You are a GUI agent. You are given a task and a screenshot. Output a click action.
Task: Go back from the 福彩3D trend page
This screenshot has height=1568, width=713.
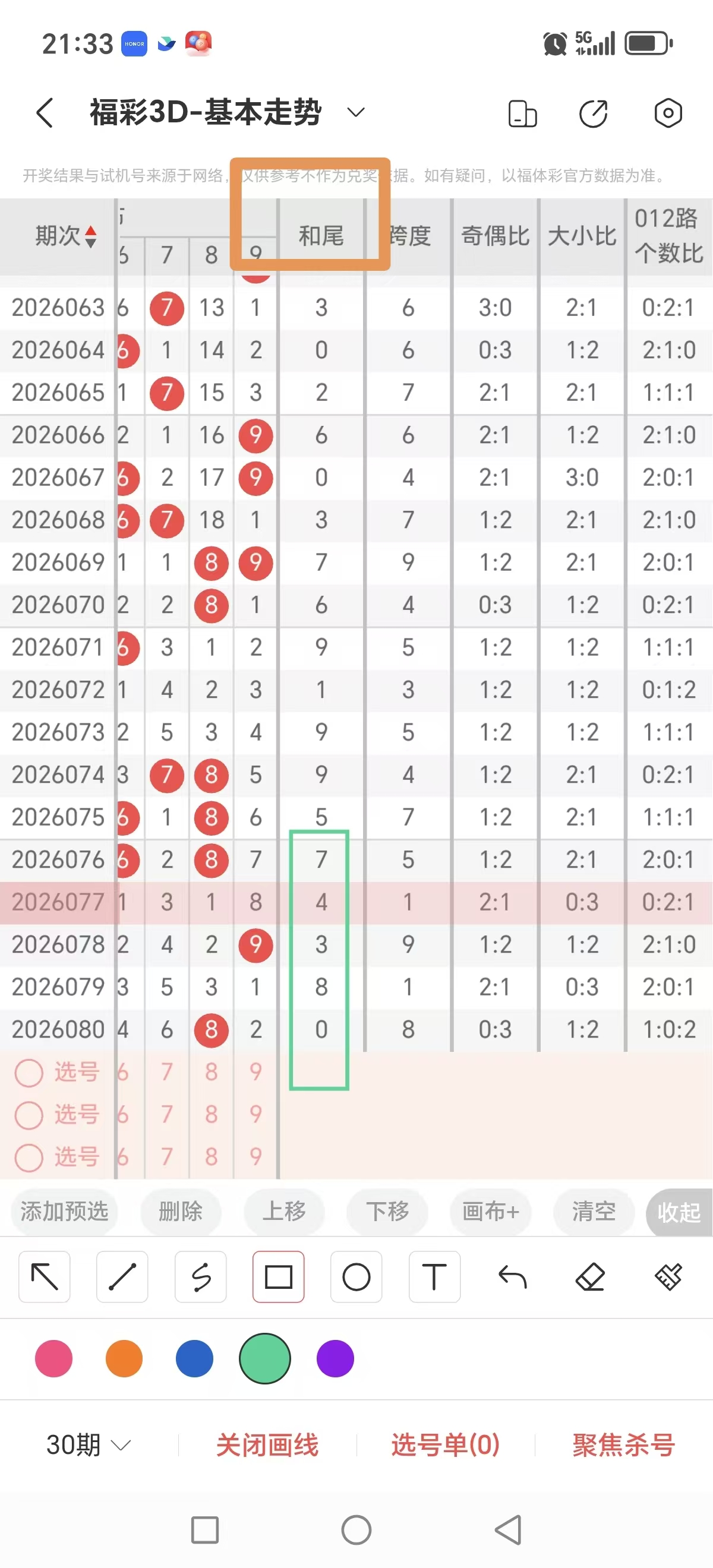[x=45, y=113]
